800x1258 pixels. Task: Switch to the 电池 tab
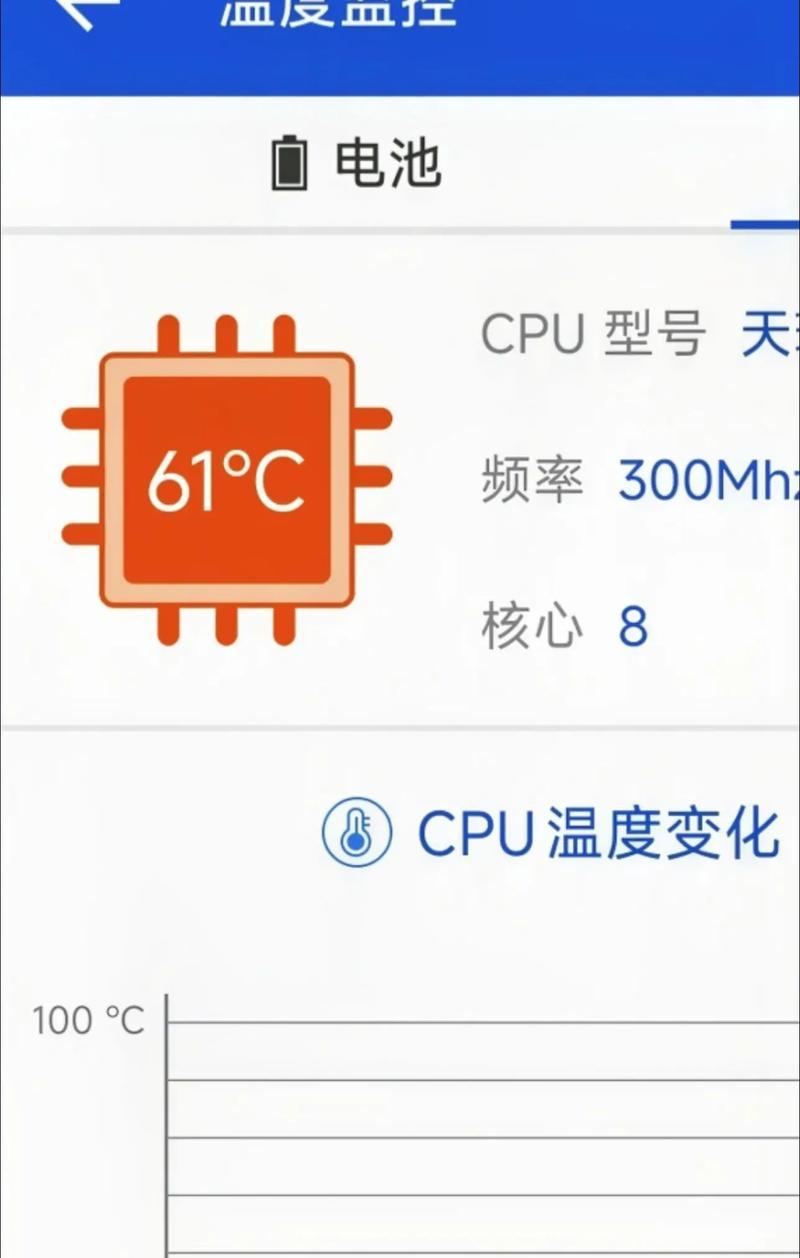[357, 163]
